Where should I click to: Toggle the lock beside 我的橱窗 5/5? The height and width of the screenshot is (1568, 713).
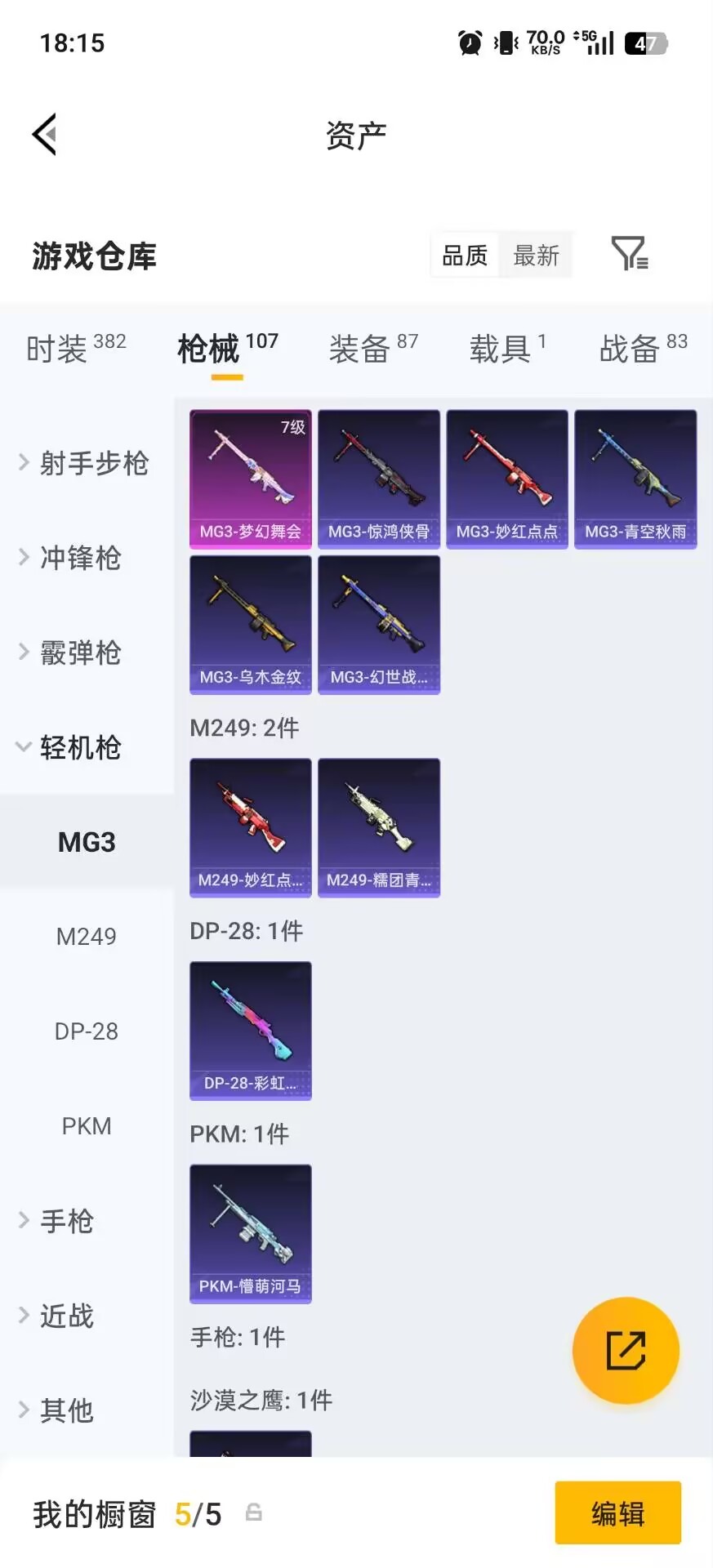pyautogui.click(x=253, y=1512)
